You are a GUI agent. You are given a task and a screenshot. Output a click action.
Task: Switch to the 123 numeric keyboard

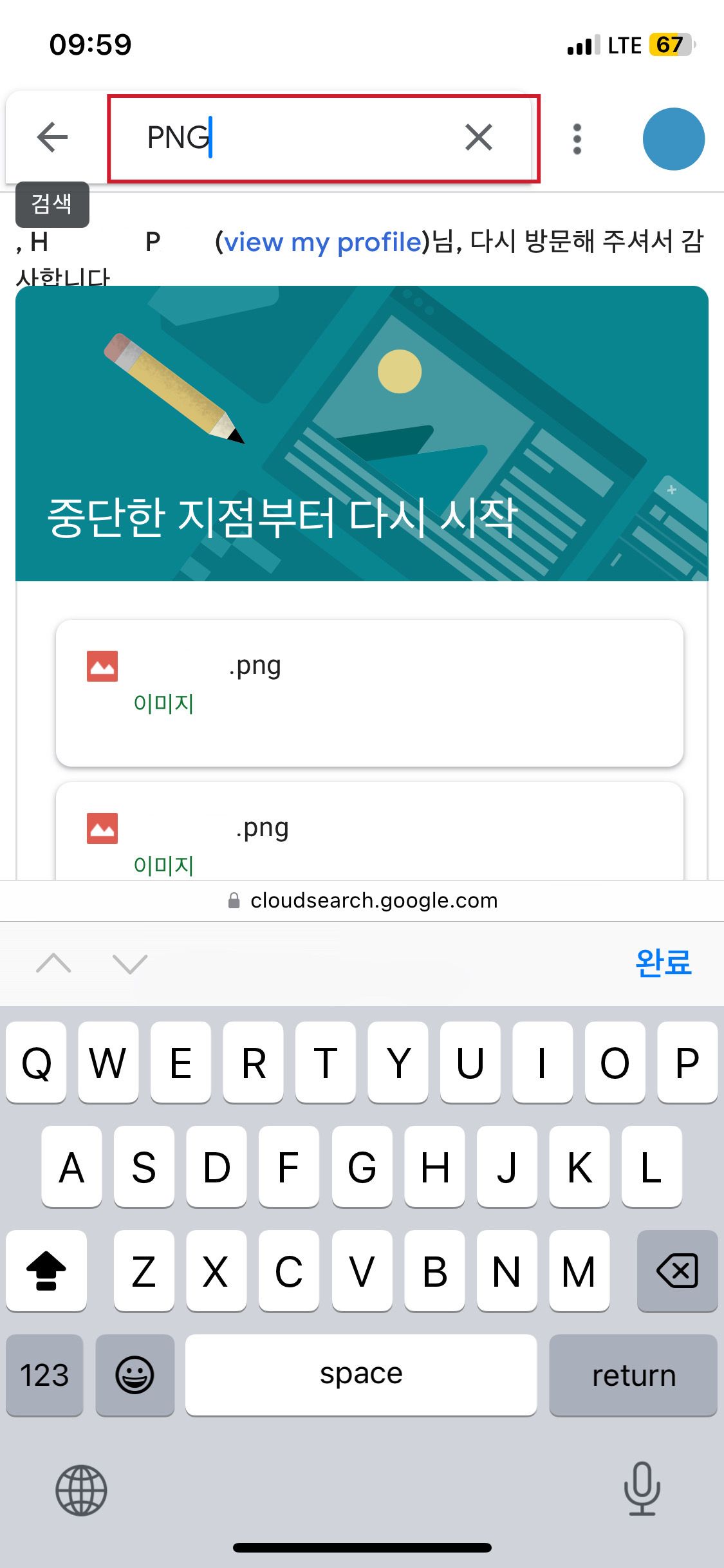tap(44, 1376)
